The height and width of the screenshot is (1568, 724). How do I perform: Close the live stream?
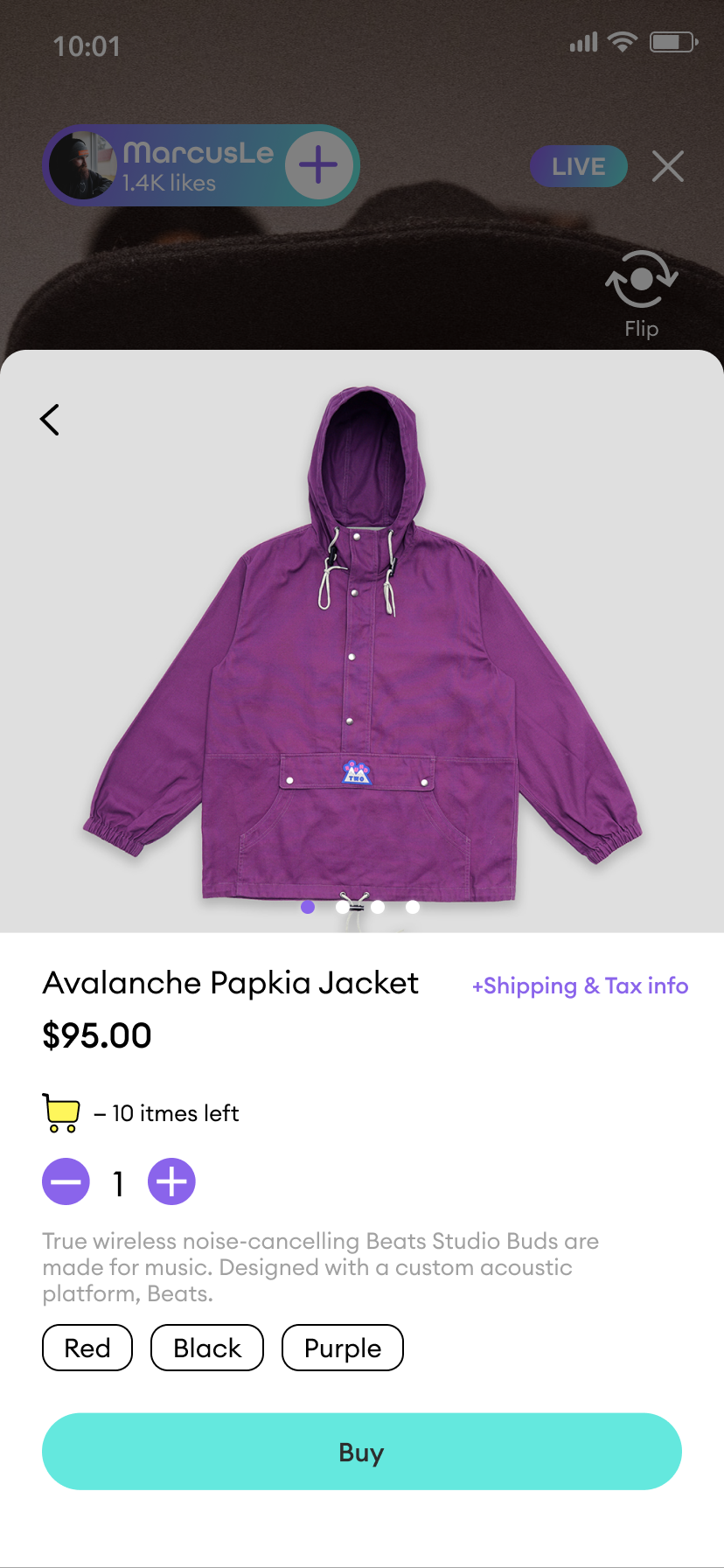pos(667,165)
